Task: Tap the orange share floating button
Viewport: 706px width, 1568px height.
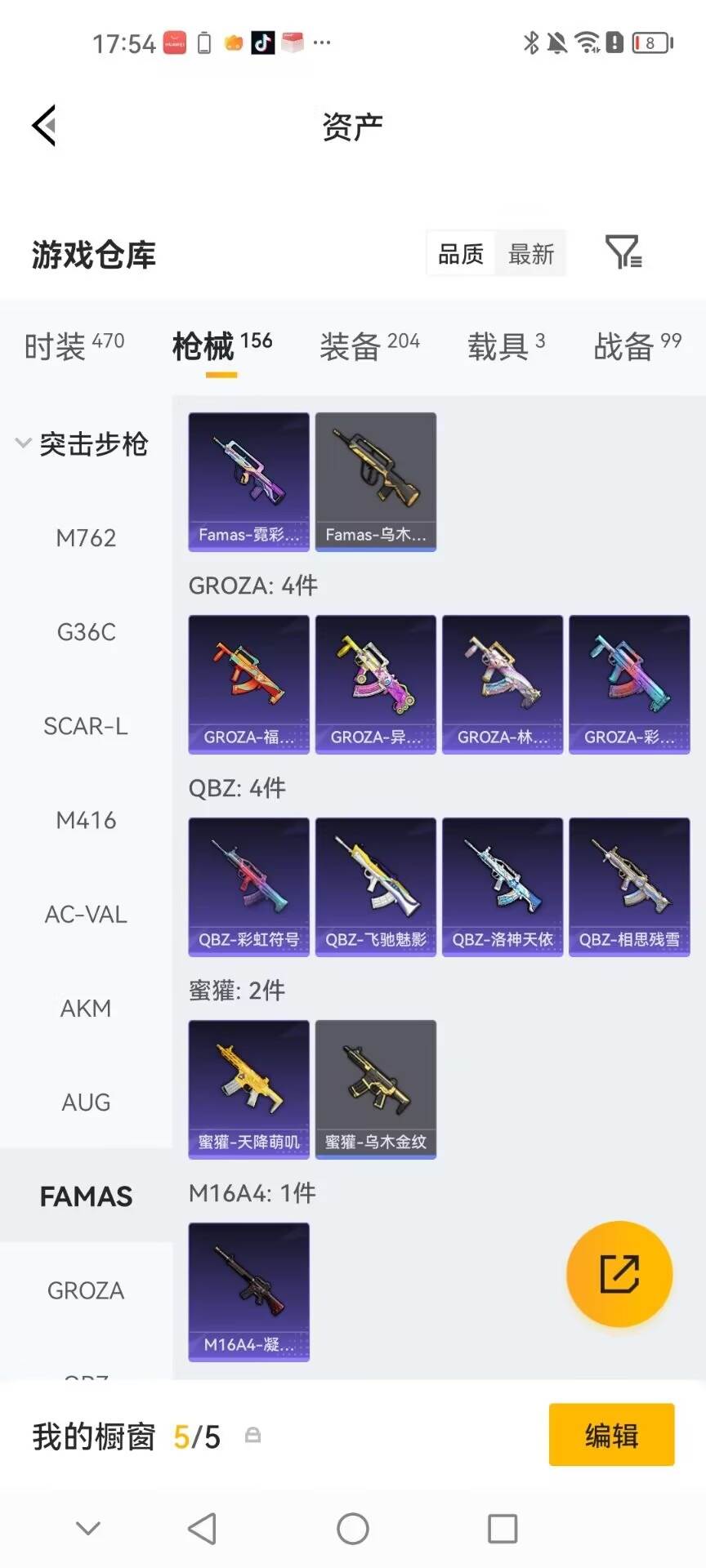Action: pyautogui.click(x=619, y=1274)
